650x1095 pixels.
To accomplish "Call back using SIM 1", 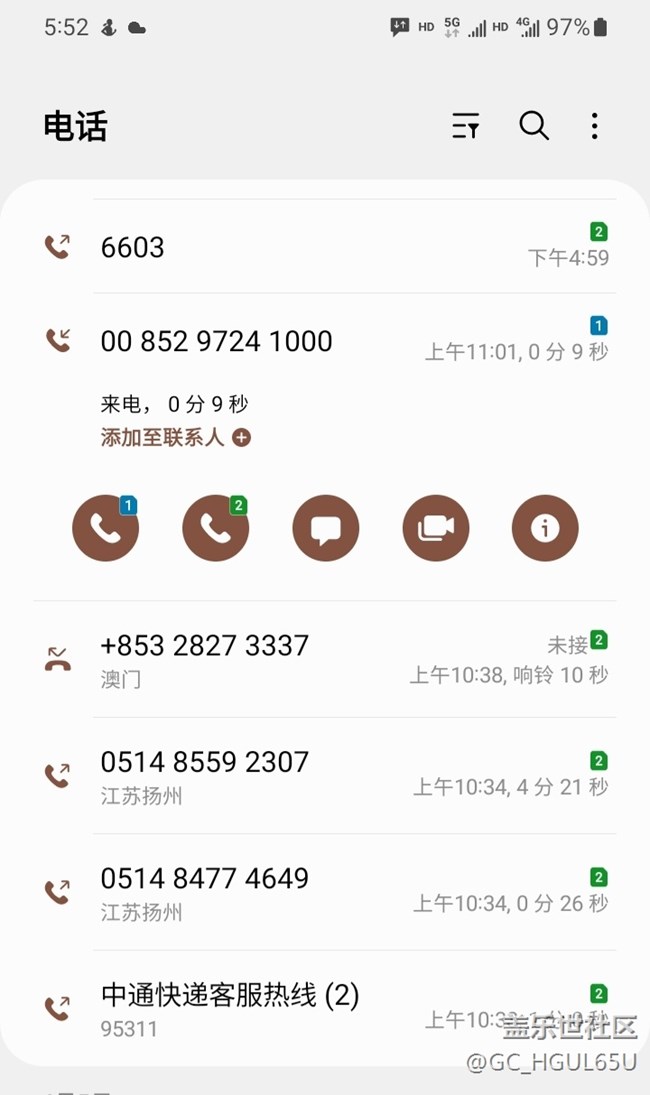I will (x=106, y=528).
